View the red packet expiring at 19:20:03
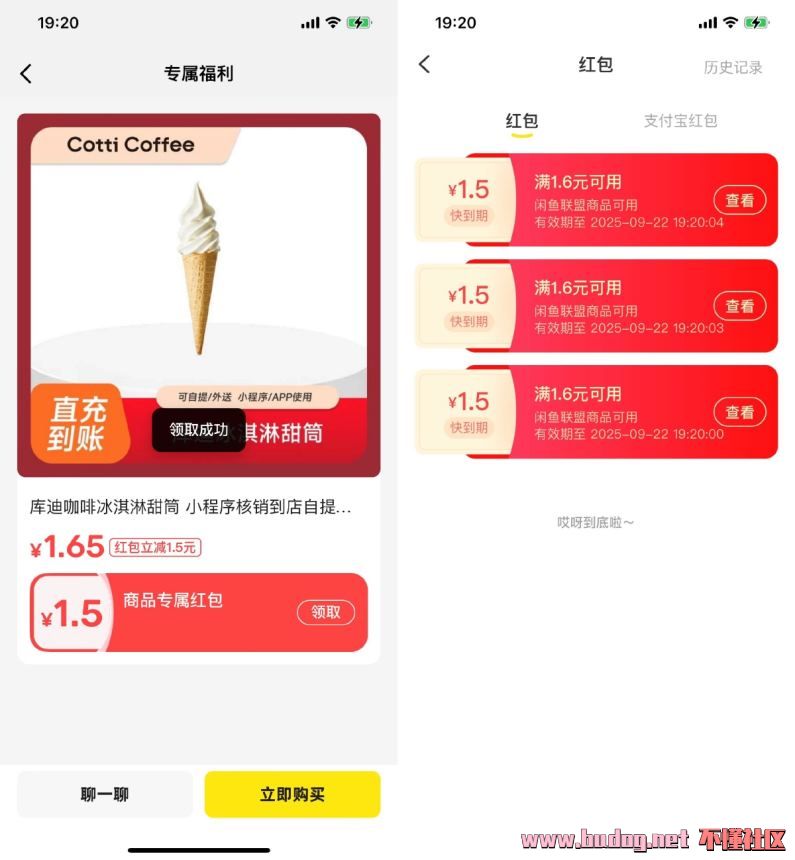The width and height of the screenshot is (795, 860). point(739,306)
